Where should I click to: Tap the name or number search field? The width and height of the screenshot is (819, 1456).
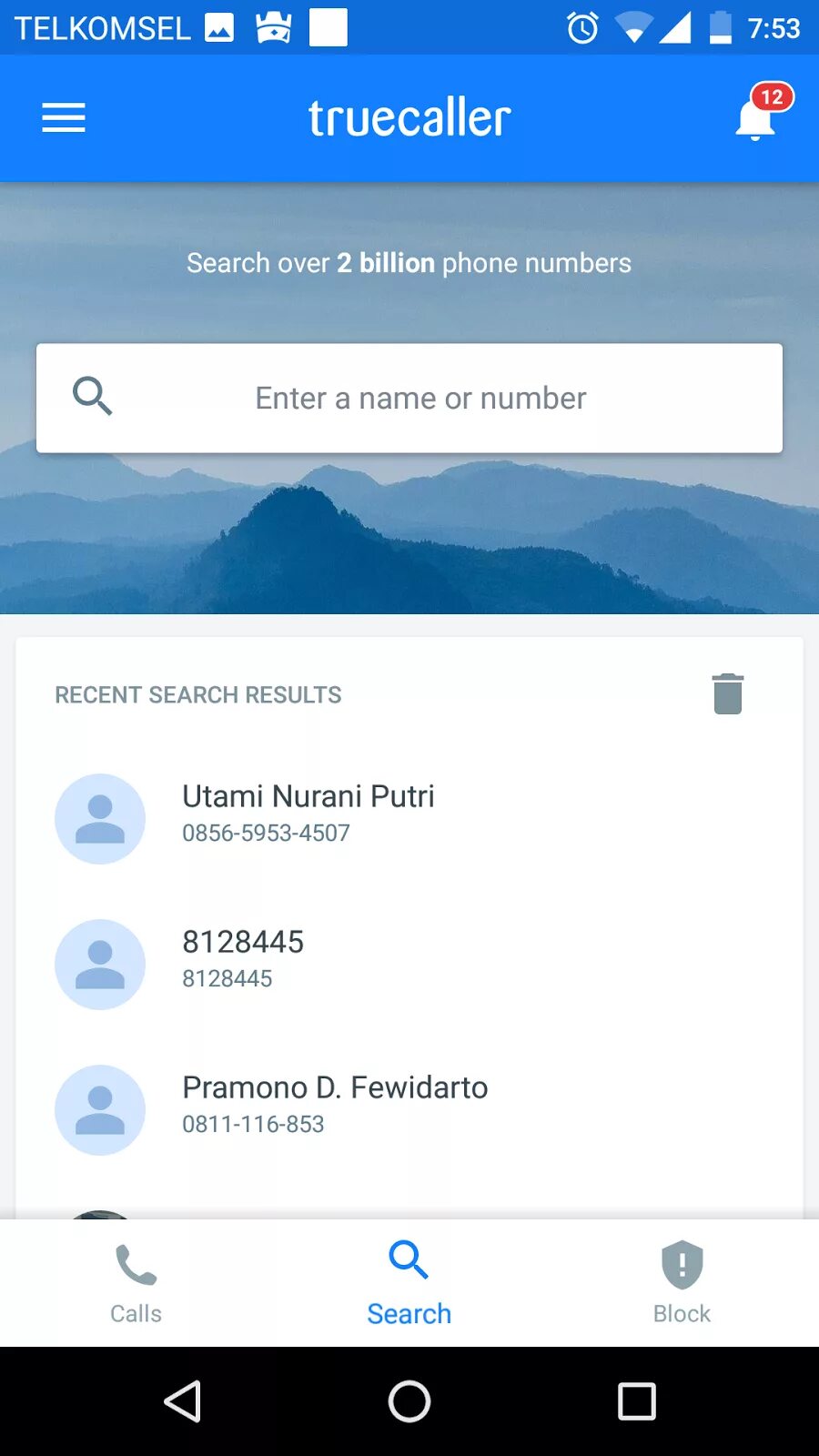[x=409, y=398]
